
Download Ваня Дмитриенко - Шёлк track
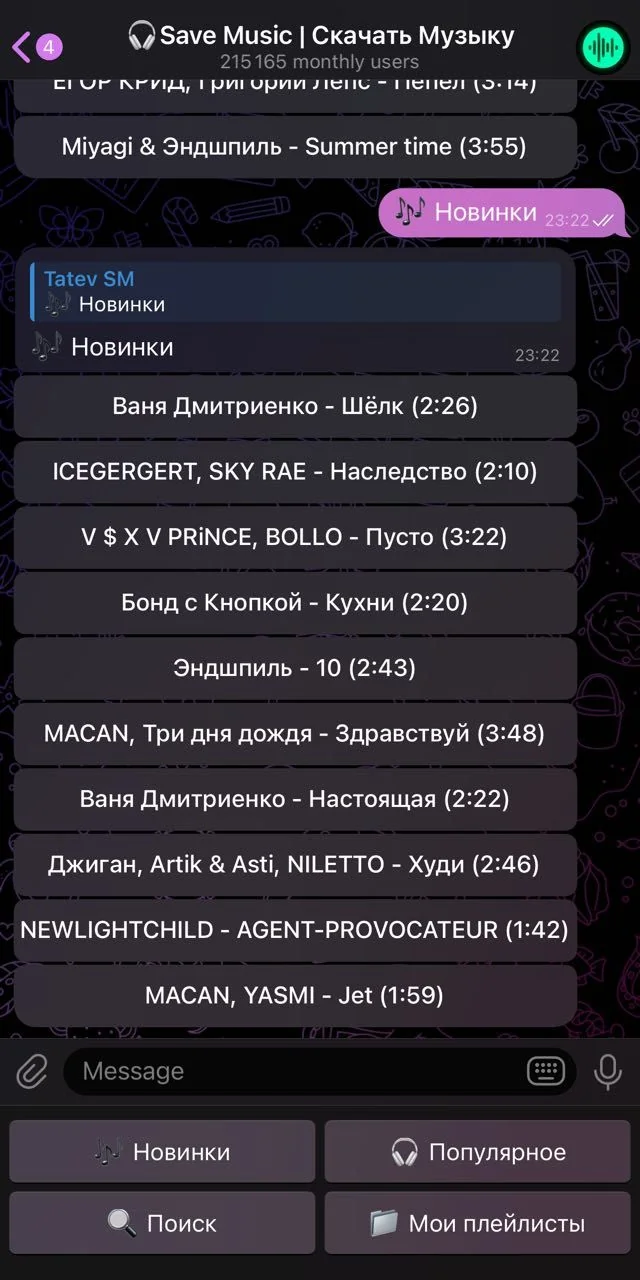tap(295, 406)
